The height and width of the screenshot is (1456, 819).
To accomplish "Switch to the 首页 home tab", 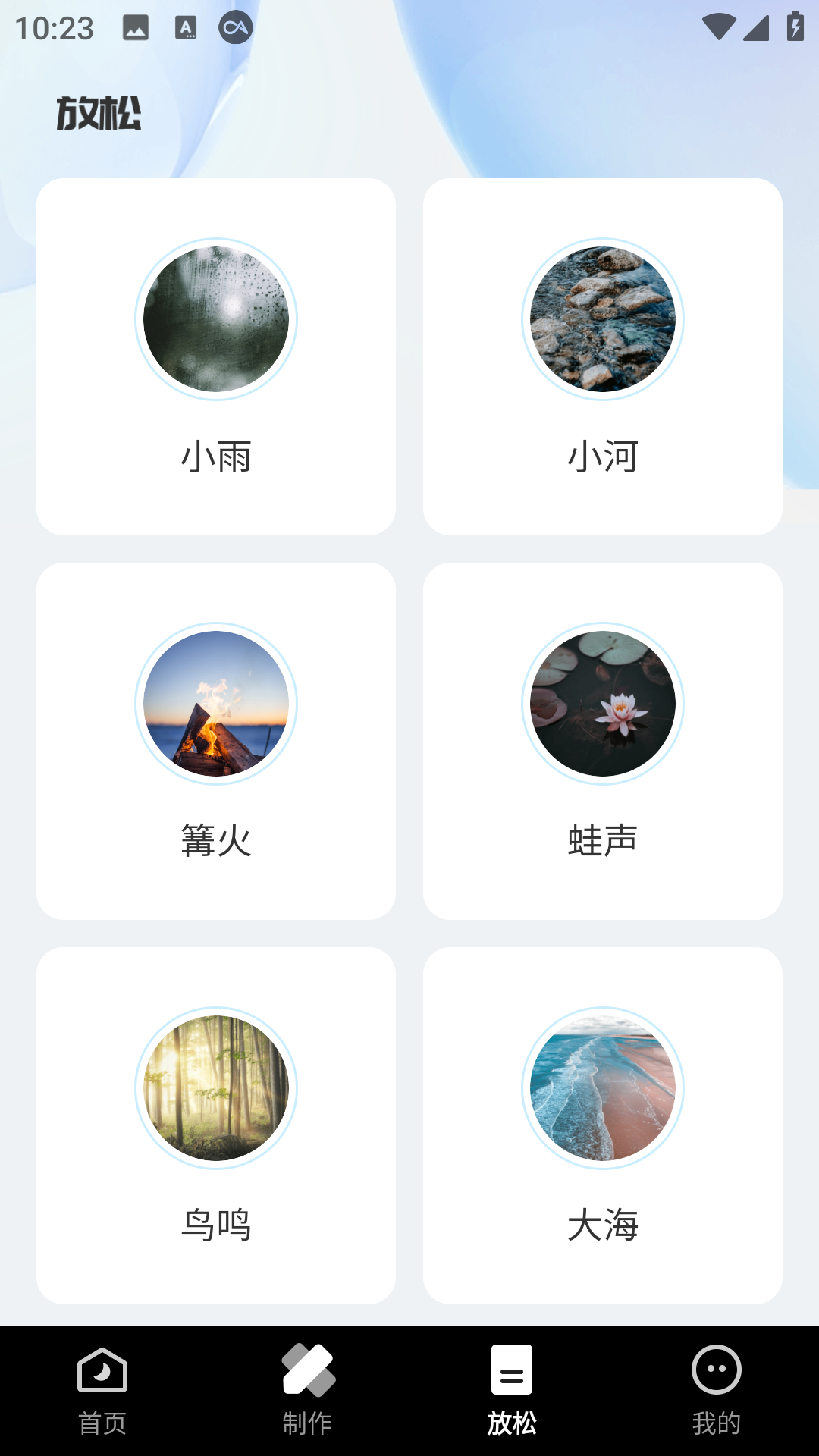I will tap(102, 1391).
